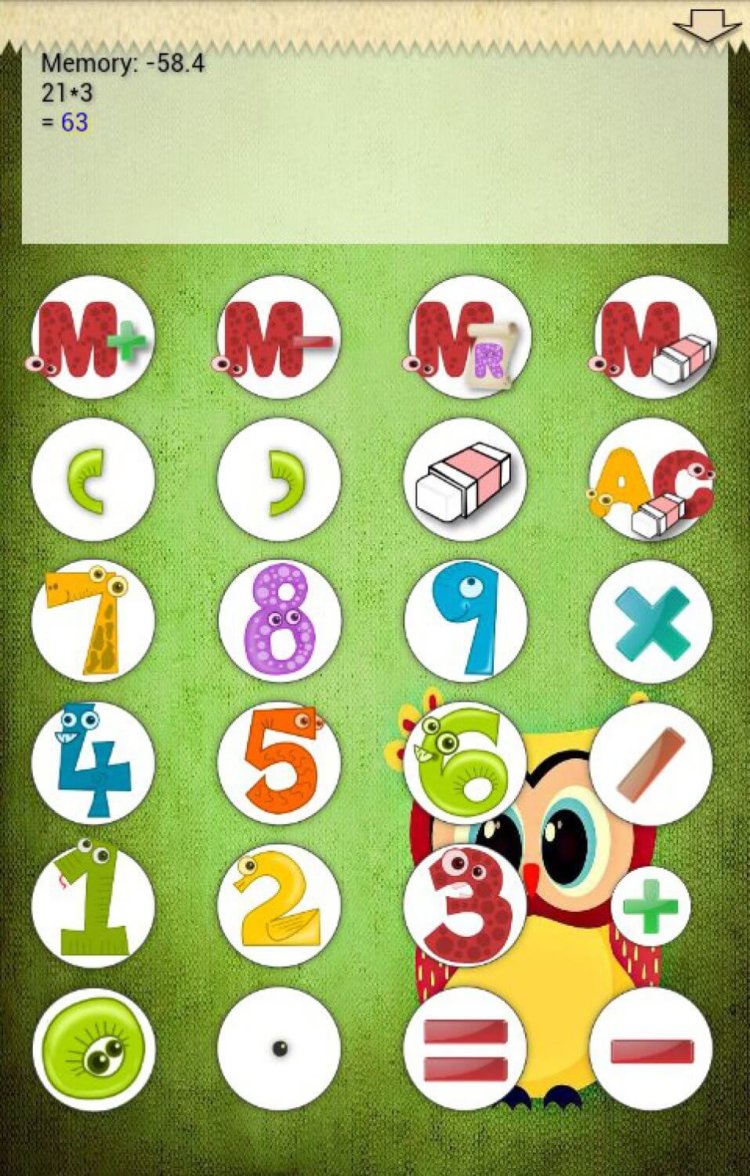Select the red minus key
Image resolution: width=750 pixels, height=1176 pixels.
coord(651,1049)
